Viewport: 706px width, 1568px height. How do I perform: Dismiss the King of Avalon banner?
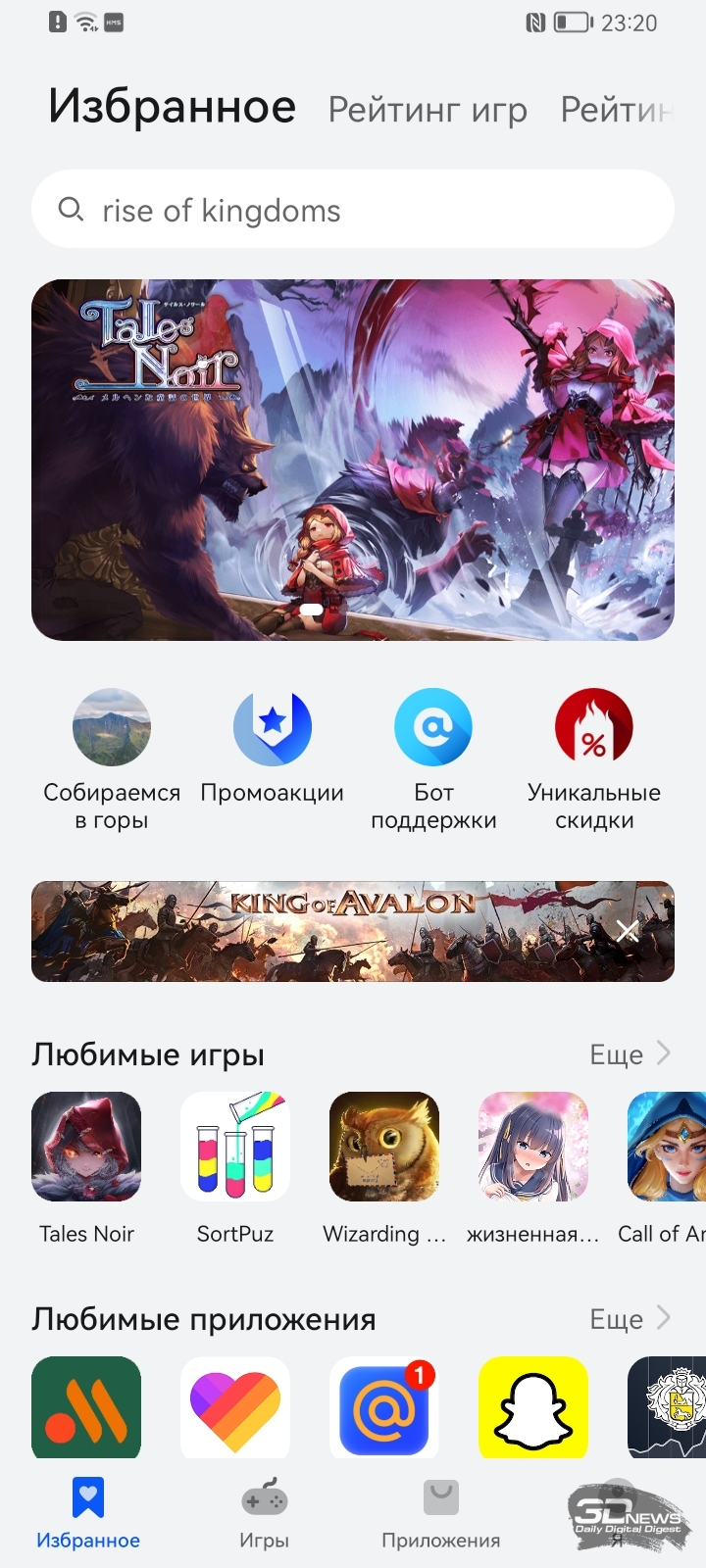[x=628, y=931]
